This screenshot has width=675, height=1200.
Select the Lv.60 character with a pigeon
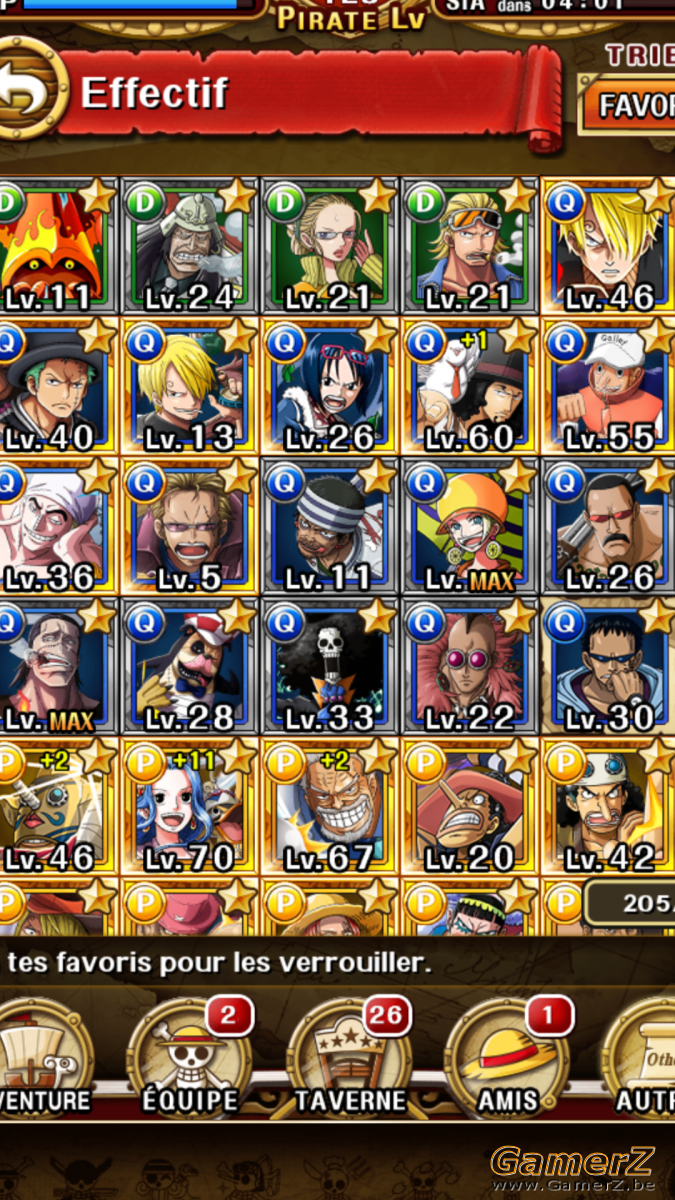(470, 387)
